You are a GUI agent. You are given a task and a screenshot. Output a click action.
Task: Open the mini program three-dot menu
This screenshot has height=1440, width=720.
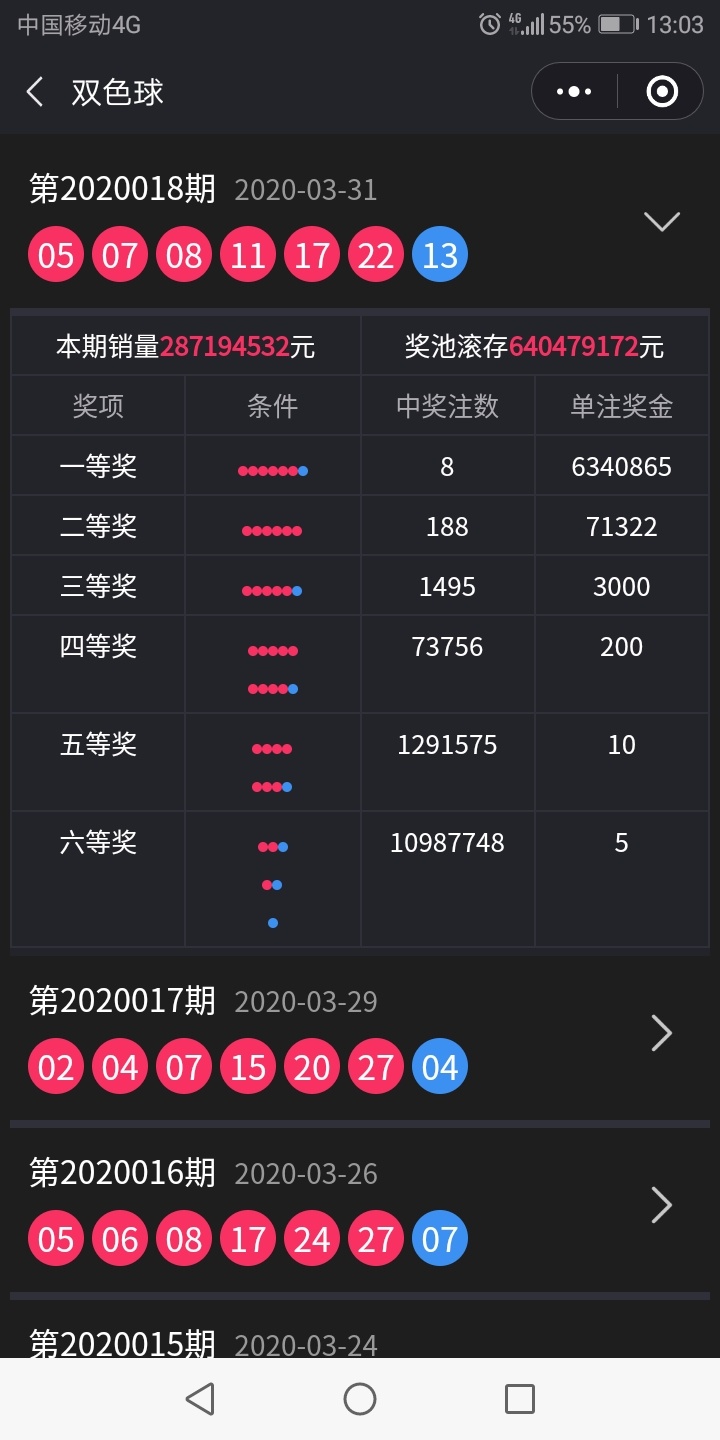(574, 93)
